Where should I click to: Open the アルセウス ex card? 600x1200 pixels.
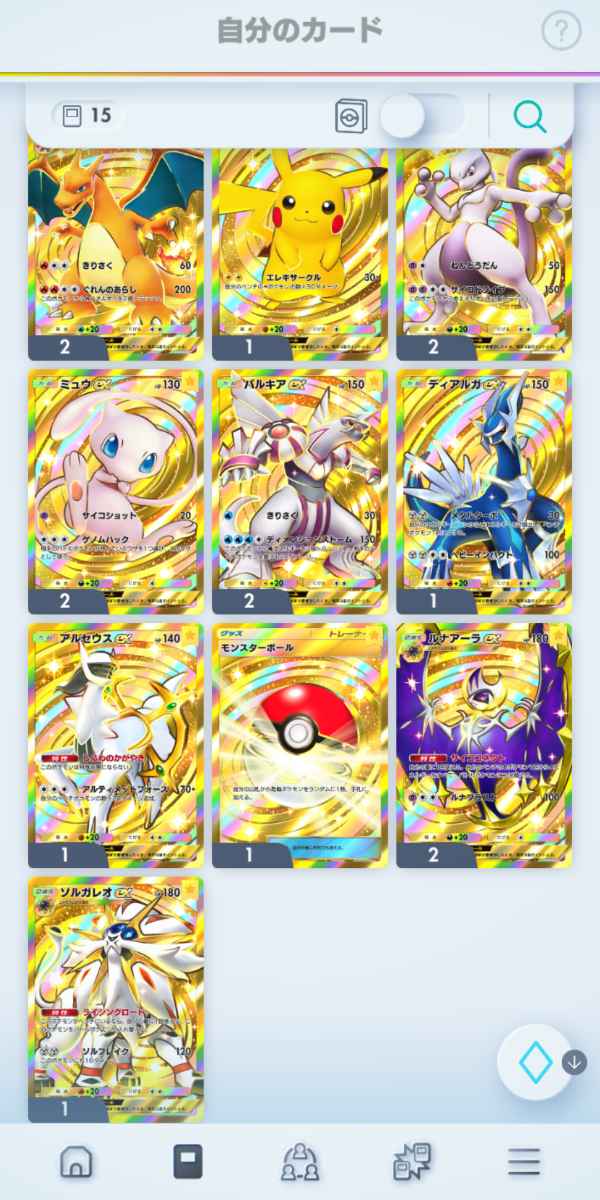pyautogui.click(x=116, y=745)
